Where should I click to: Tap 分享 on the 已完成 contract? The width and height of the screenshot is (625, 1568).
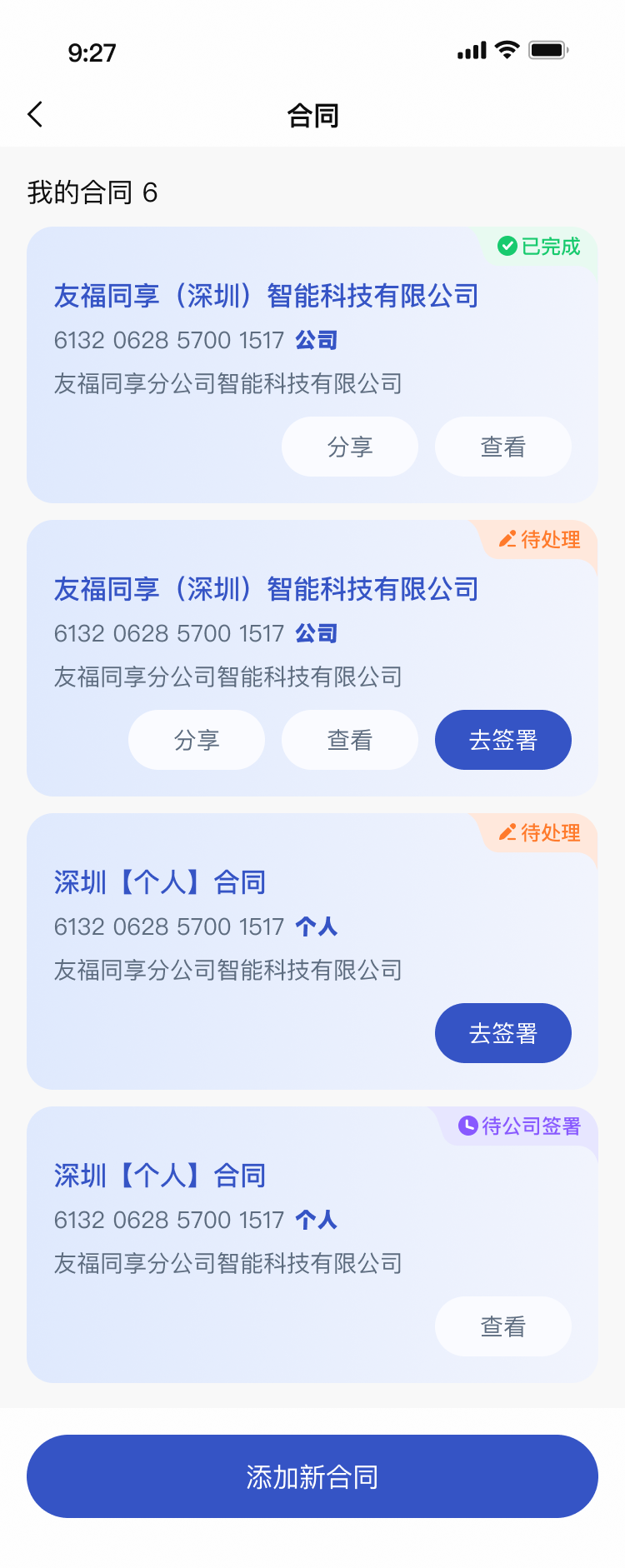350,447
